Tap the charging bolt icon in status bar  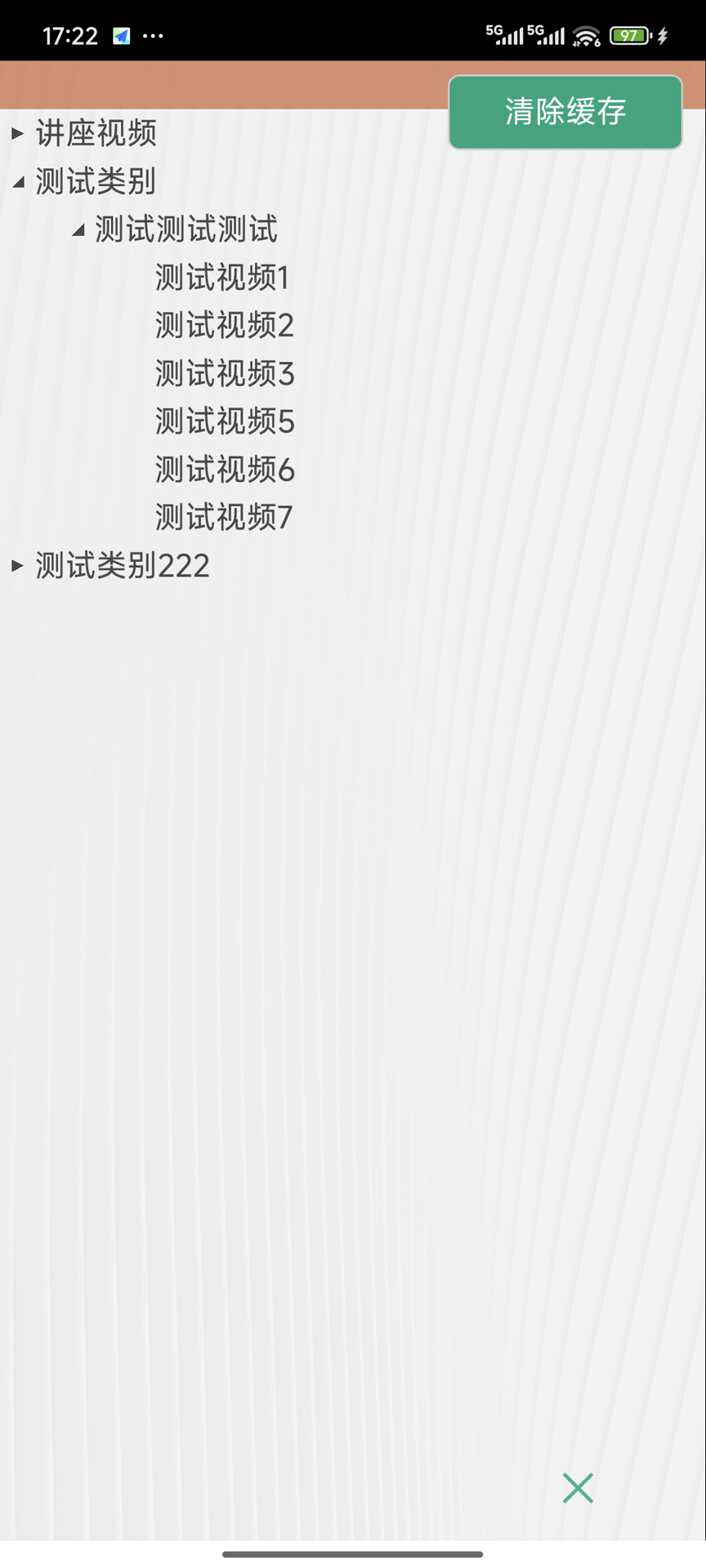[662, 34]
